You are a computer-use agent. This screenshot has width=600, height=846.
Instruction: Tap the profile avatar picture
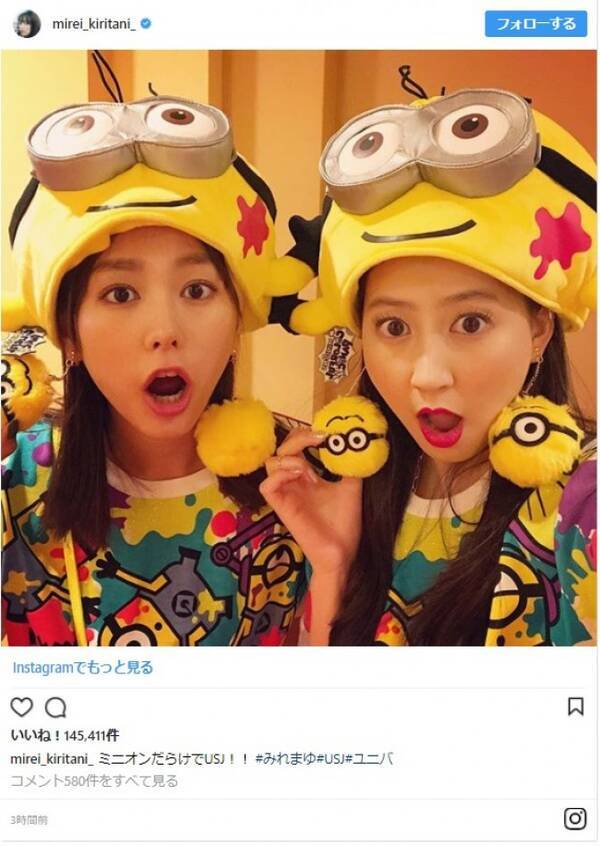(26, 24)
